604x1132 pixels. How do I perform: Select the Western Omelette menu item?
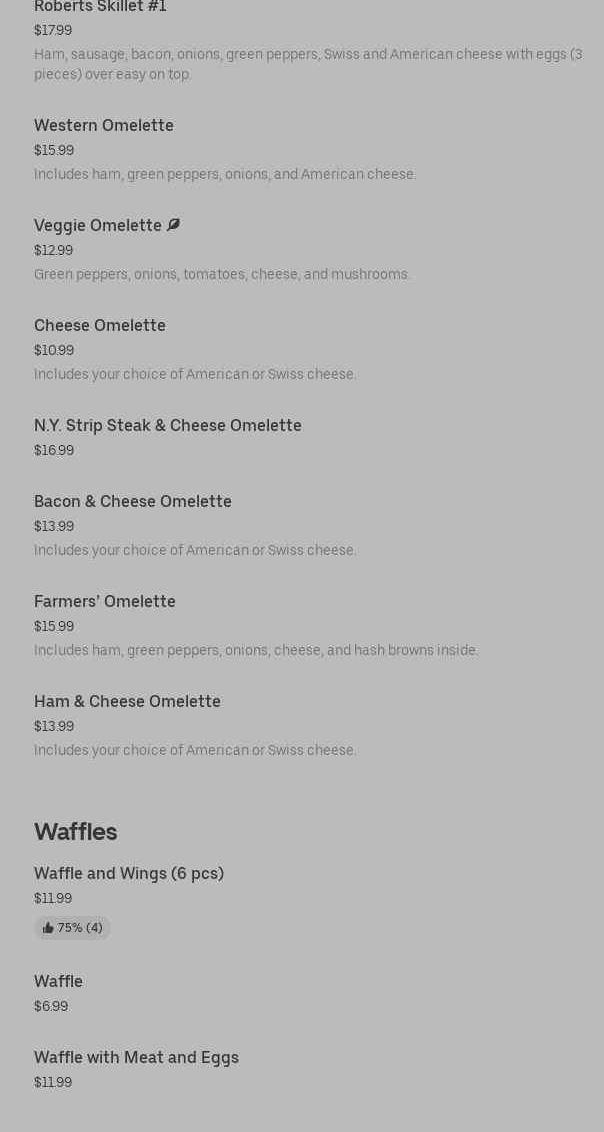click(104, 126)
